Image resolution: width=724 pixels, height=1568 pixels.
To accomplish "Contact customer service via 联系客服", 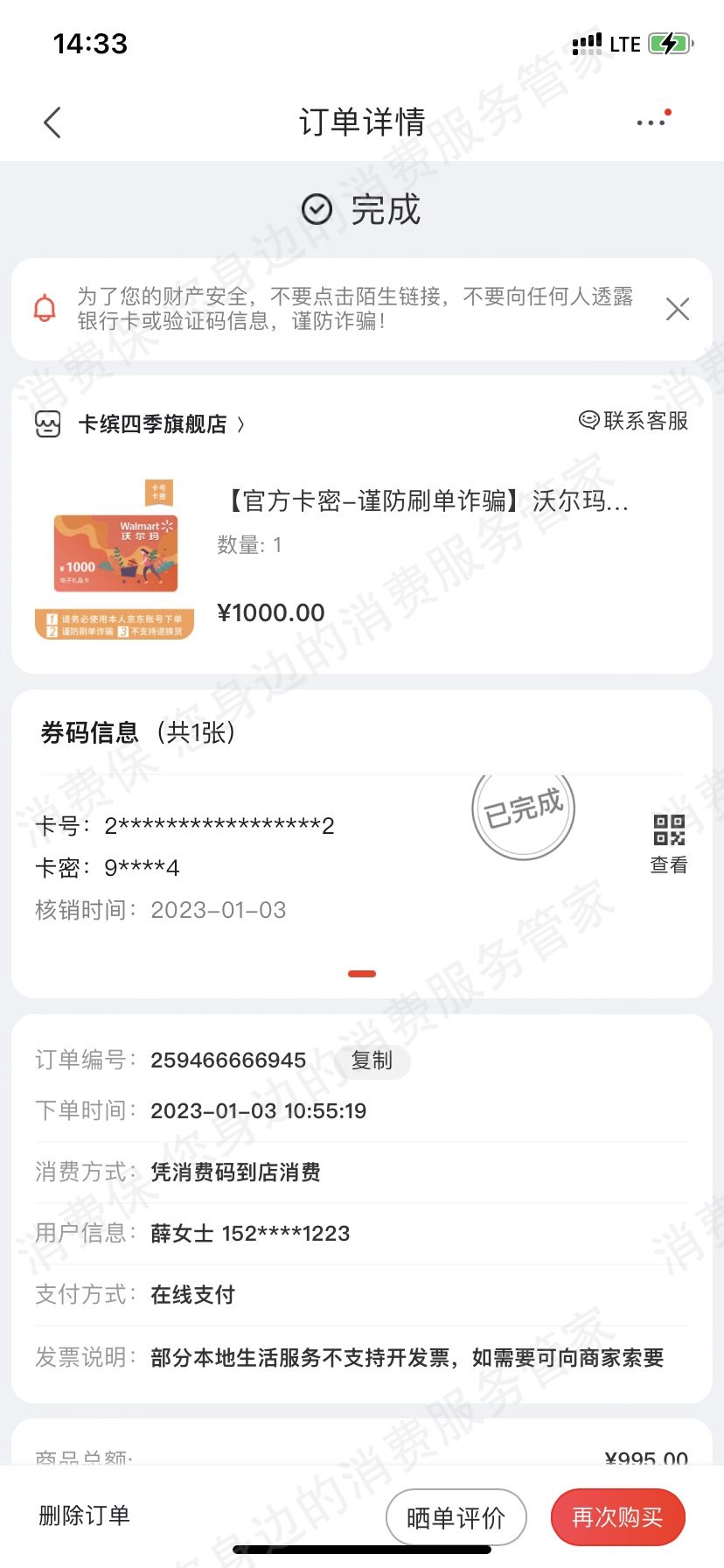I will point(634,421).
